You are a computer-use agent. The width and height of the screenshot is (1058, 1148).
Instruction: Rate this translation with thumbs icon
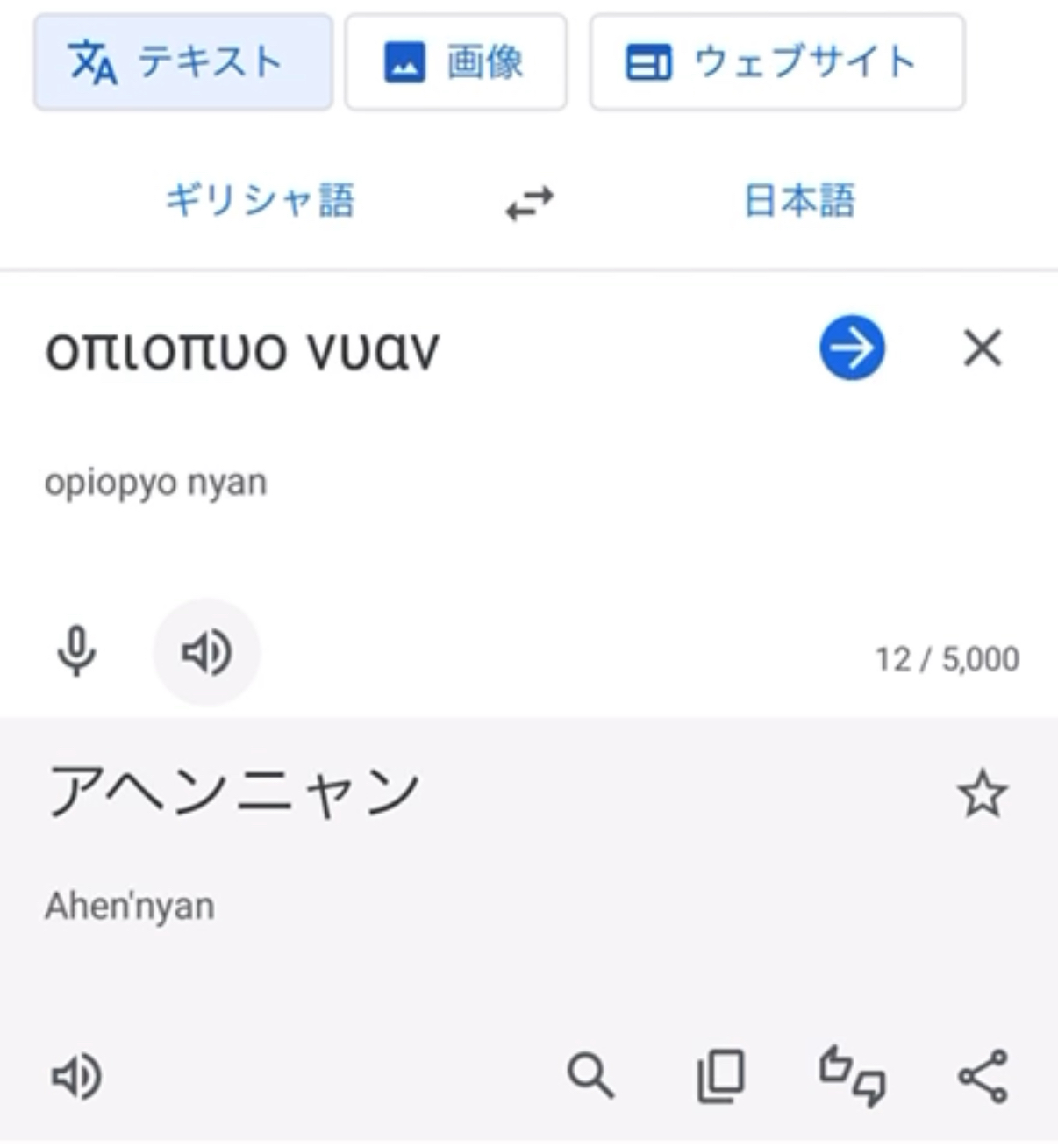[851, 1076]
